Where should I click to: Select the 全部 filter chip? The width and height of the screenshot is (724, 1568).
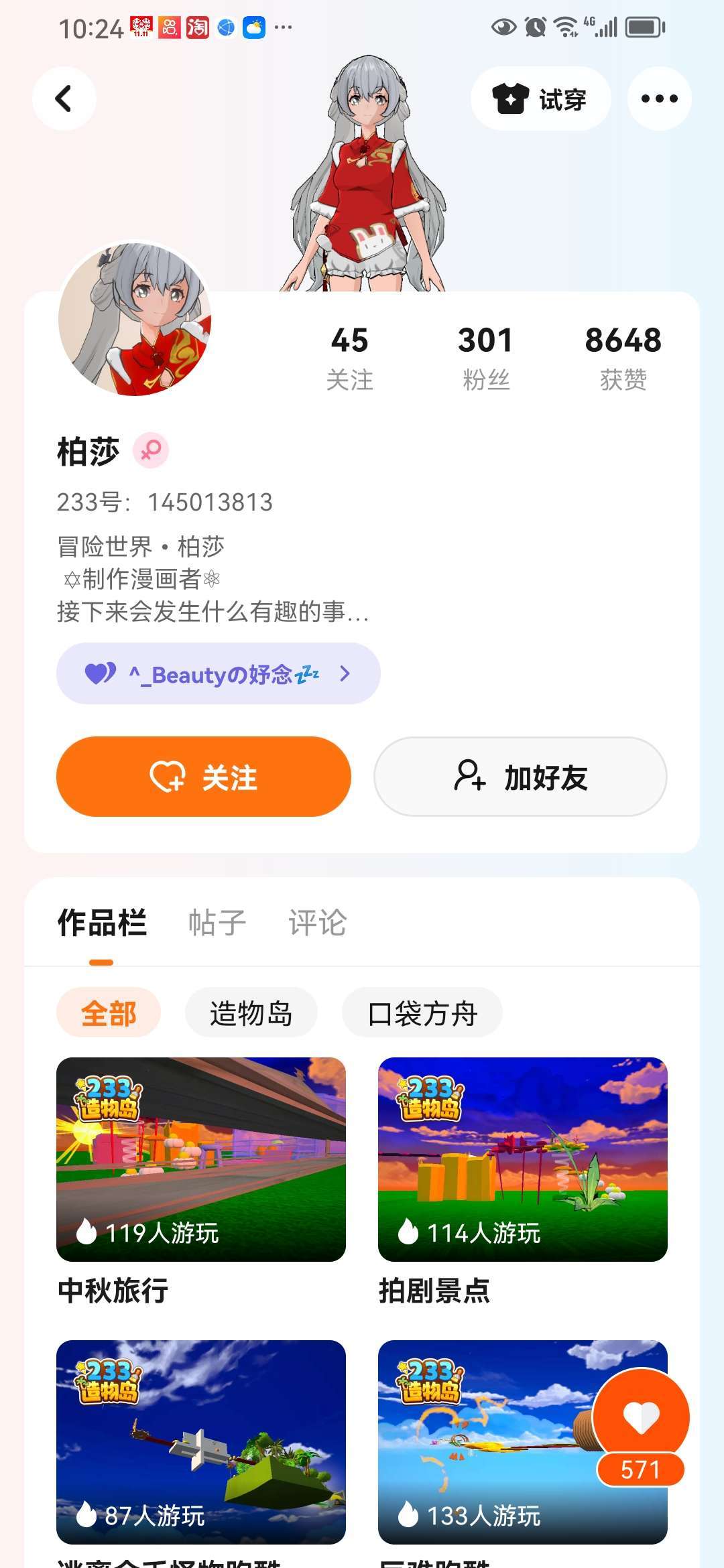(x=109, y=1012)
